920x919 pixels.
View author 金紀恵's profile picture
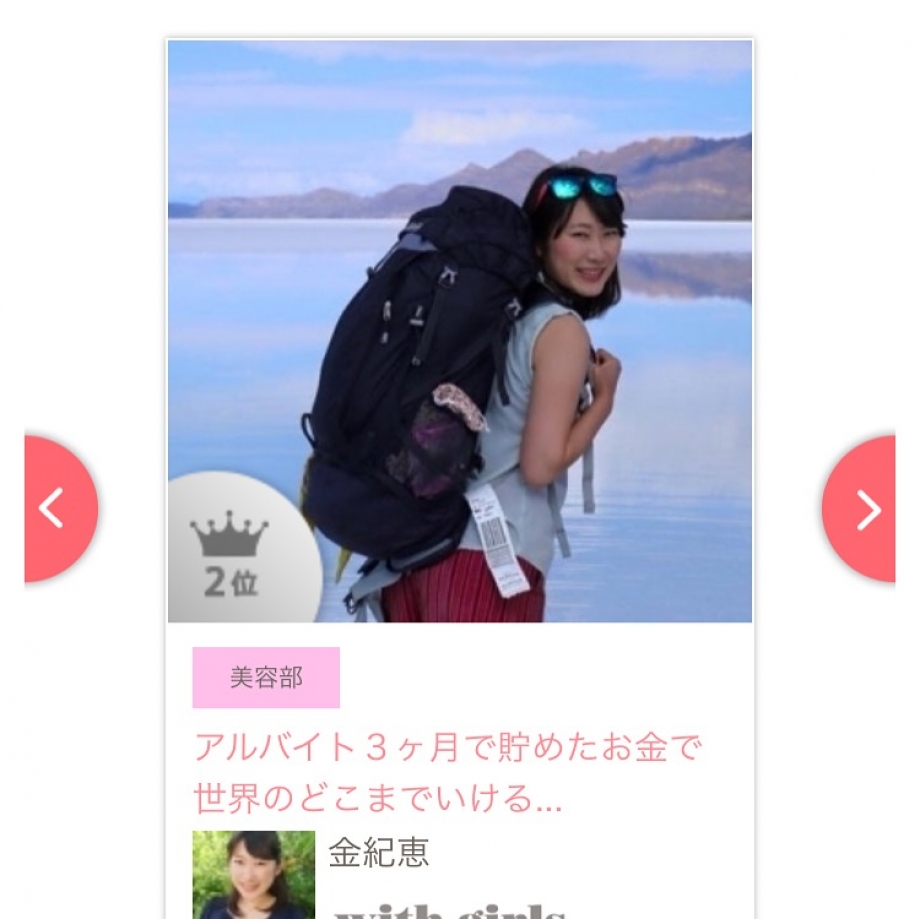(x=253, y=875)
